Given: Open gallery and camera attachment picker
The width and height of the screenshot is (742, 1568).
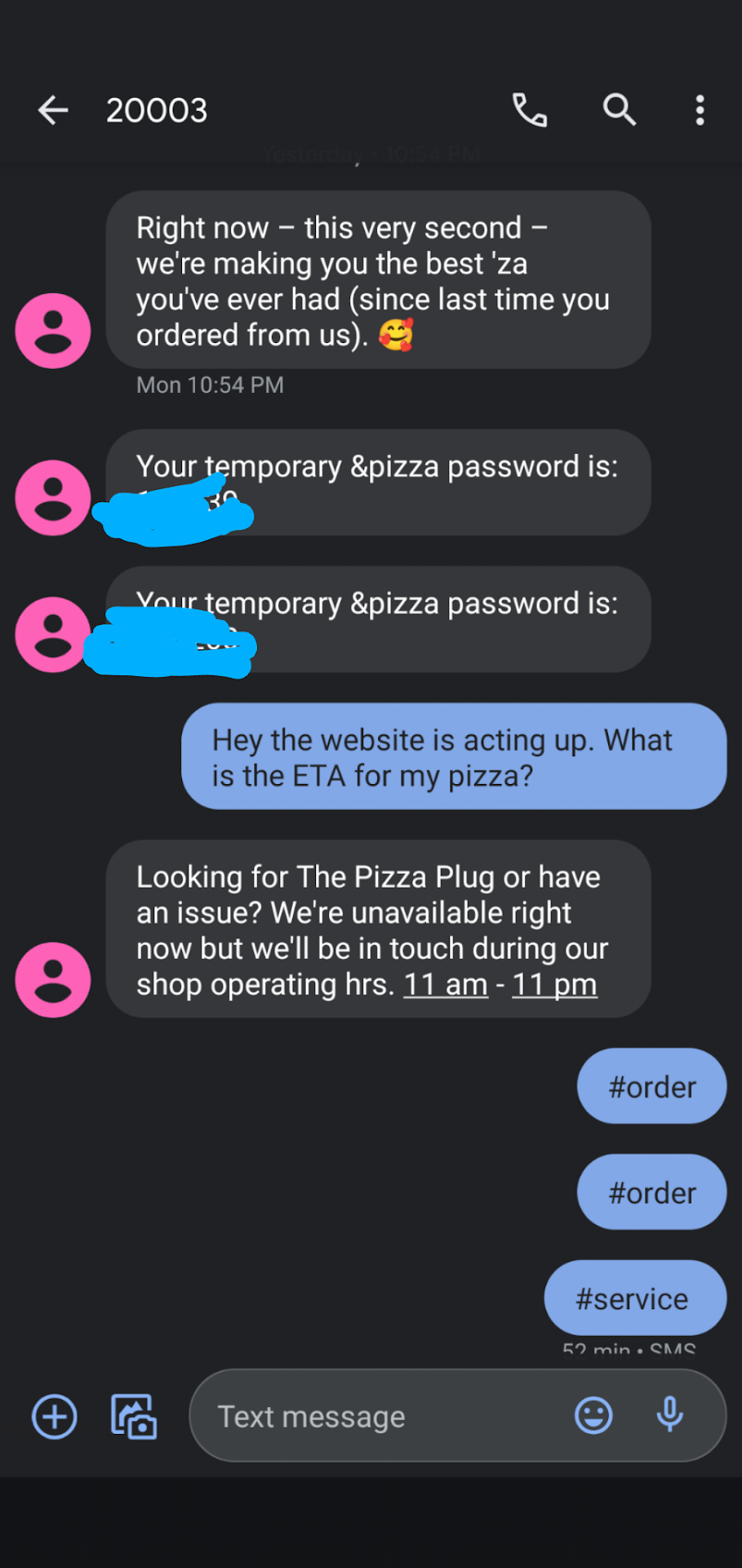Looking at the screenshot, I should click(x=134, y=1417).
